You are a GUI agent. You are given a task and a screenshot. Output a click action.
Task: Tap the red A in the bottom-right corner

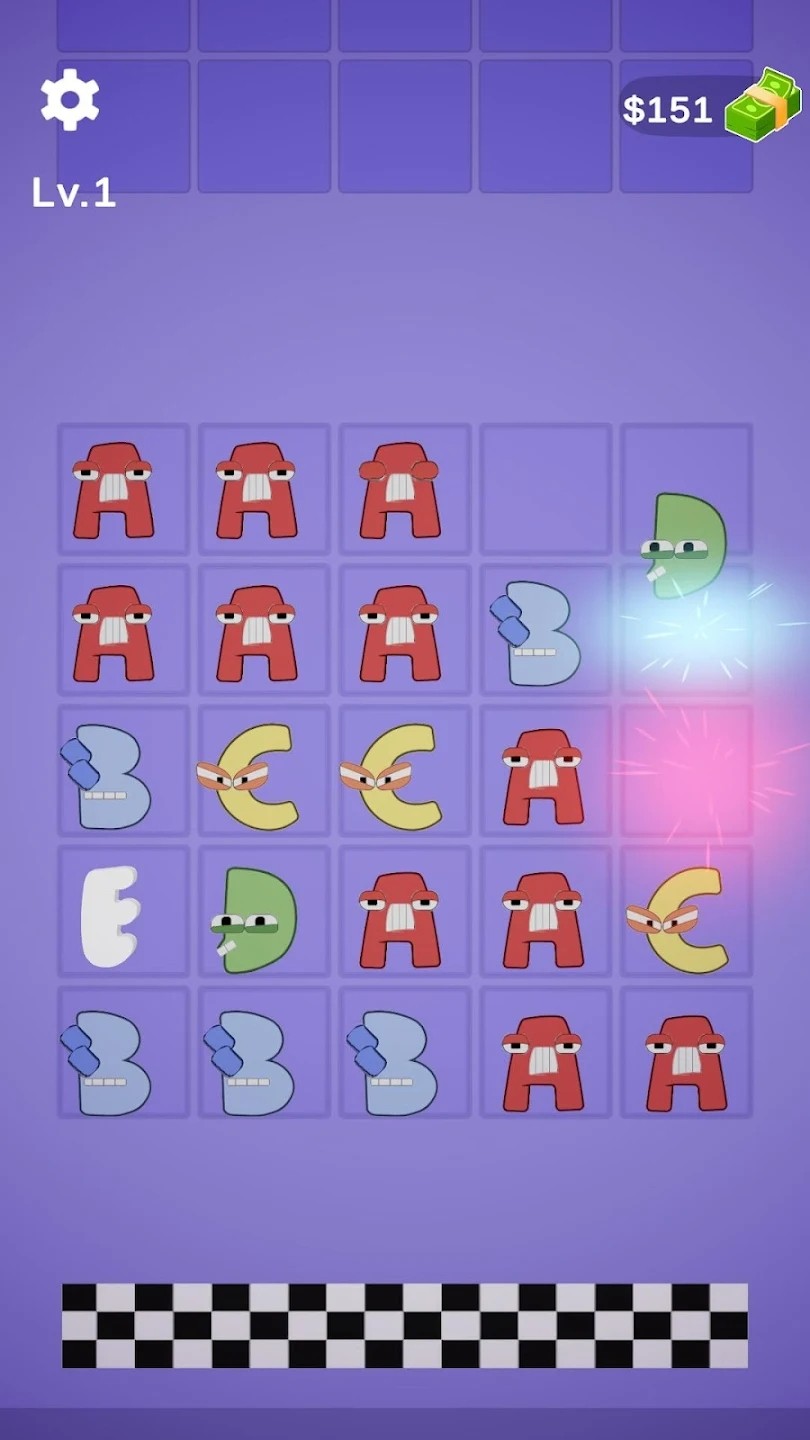[686, 1055]
